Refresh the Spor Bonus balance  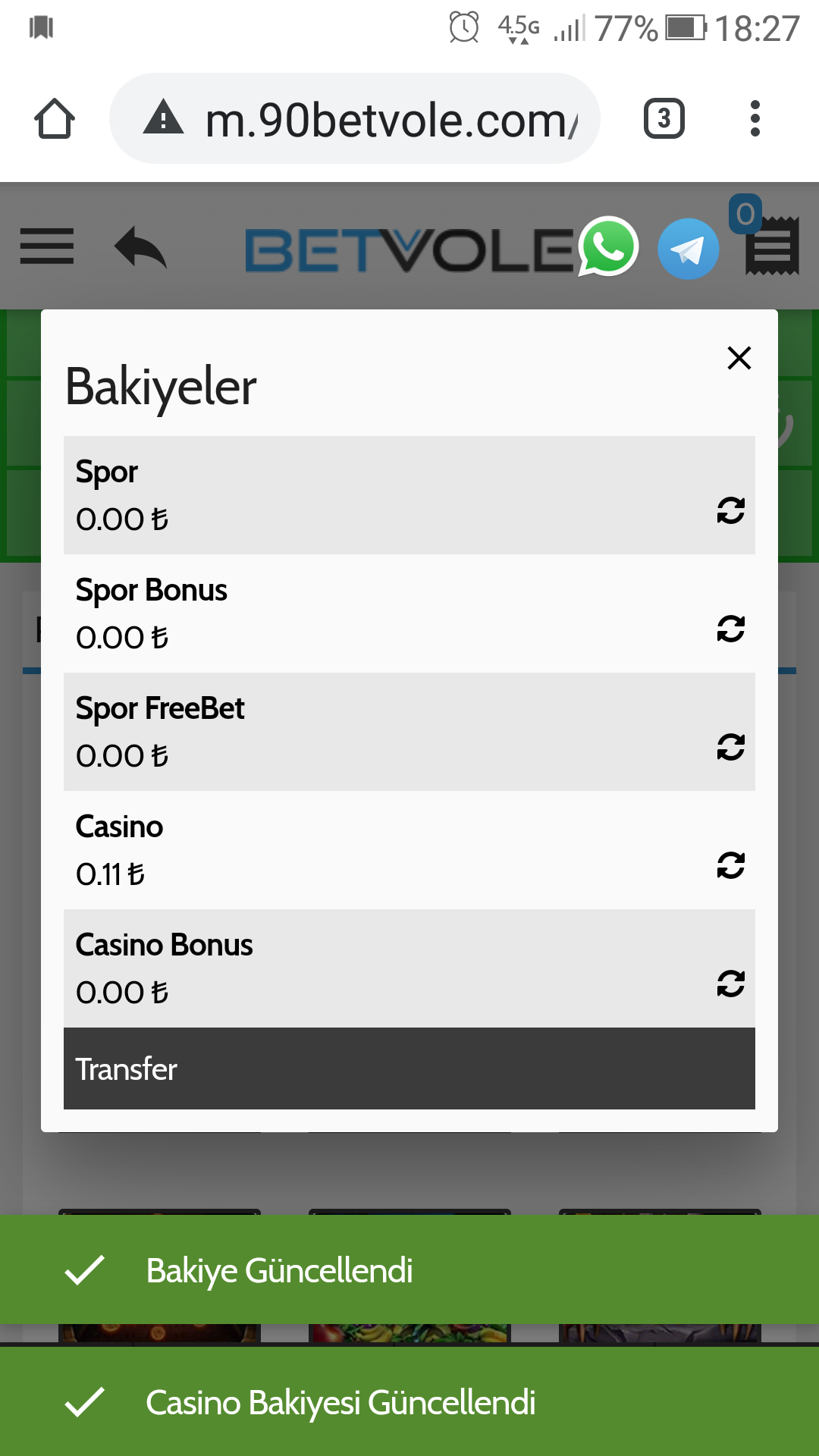click(731, 629)
